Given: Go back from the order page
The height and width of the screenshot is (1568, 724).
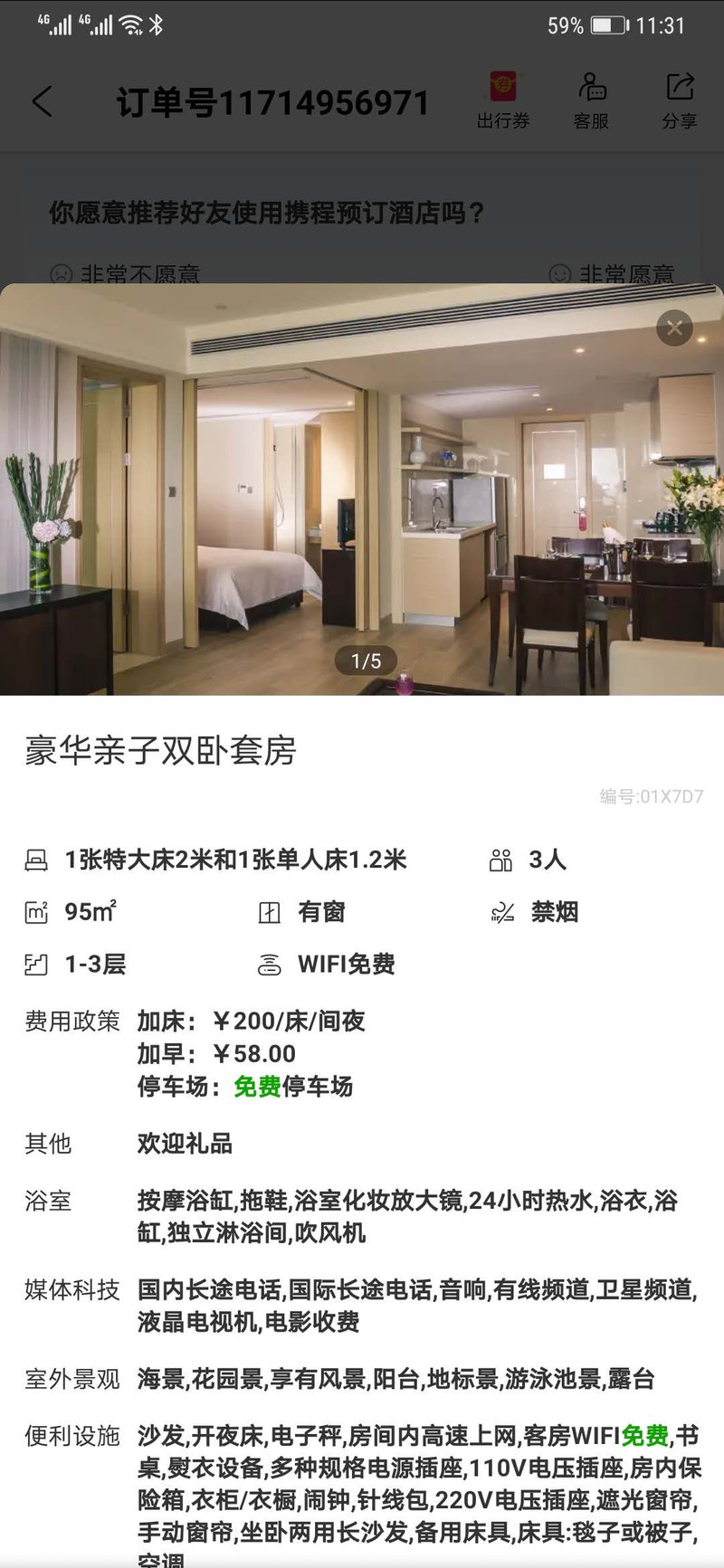Looking at the screenshot, I should pos(43,101).
